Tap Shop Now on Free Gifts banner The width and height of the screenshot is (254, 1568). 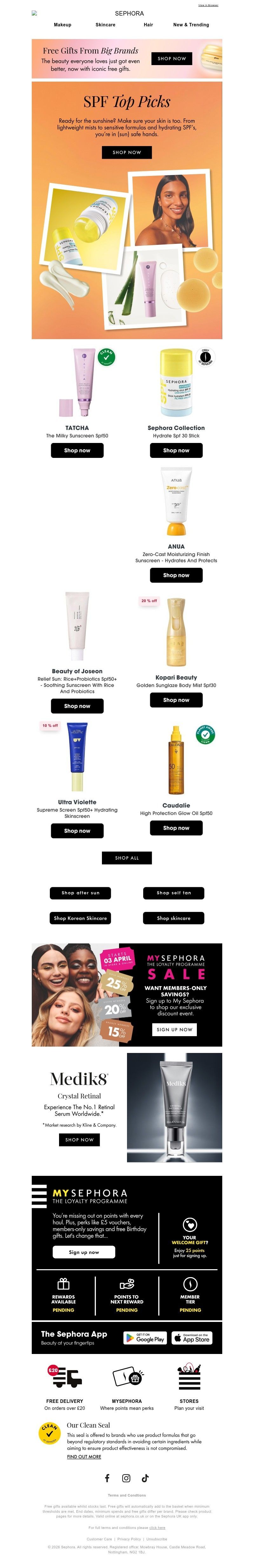pos(172,58)
